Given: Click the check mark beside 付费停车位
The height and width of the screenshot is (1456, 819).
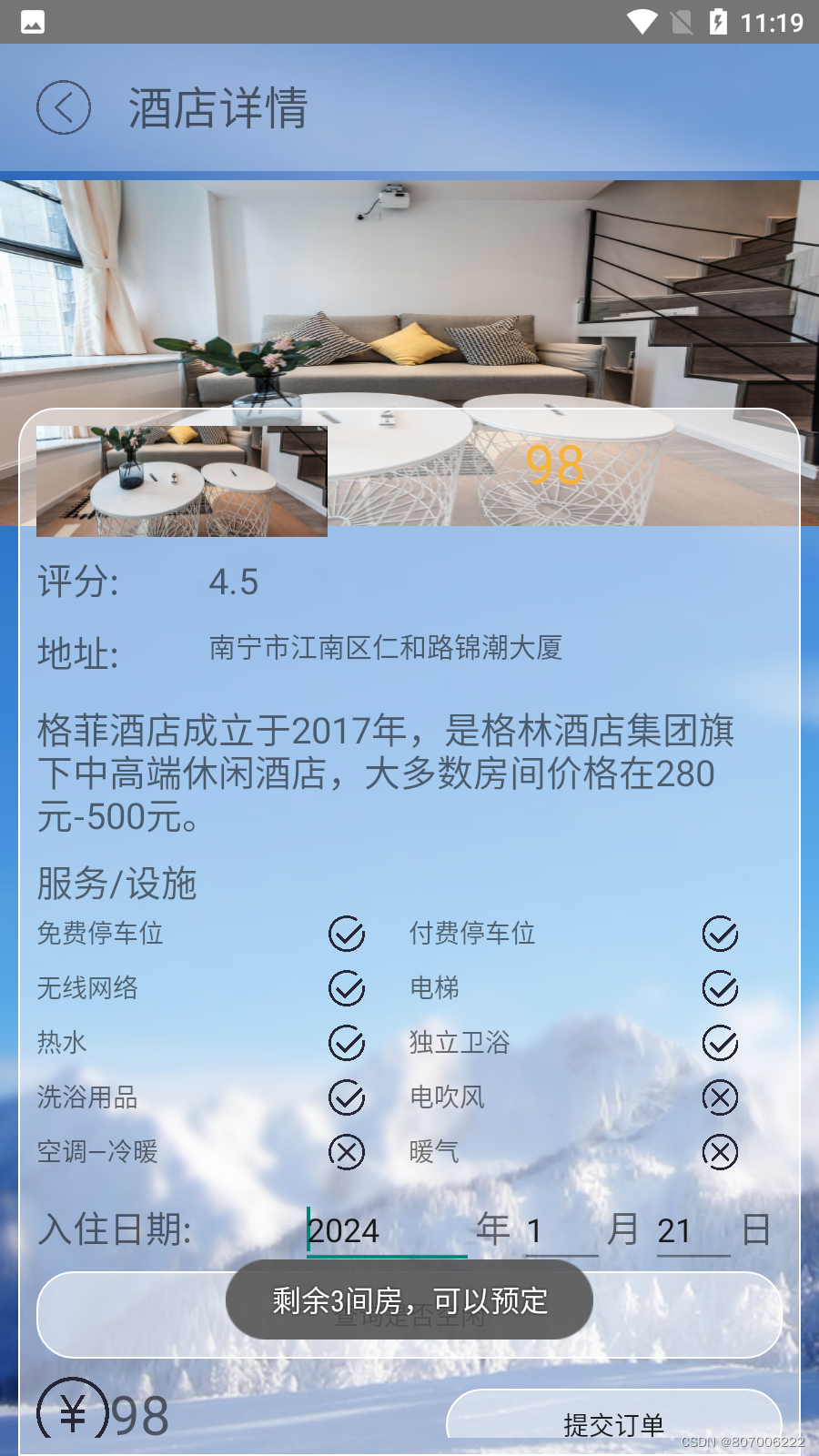Looking at the screenshot, I should pos(719,934).
